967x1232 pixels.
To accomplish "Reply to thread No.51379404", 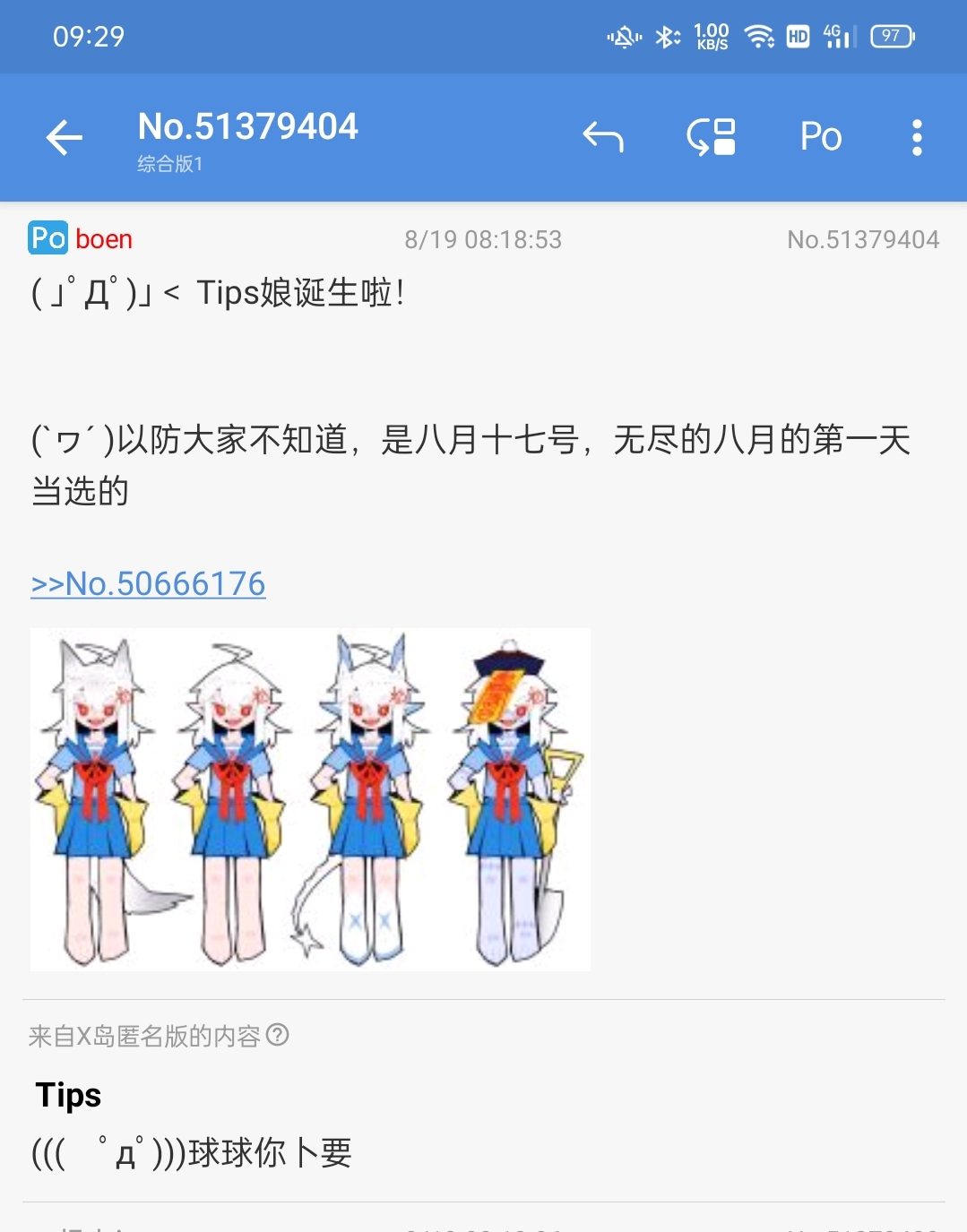I will [x=603, y=138].
